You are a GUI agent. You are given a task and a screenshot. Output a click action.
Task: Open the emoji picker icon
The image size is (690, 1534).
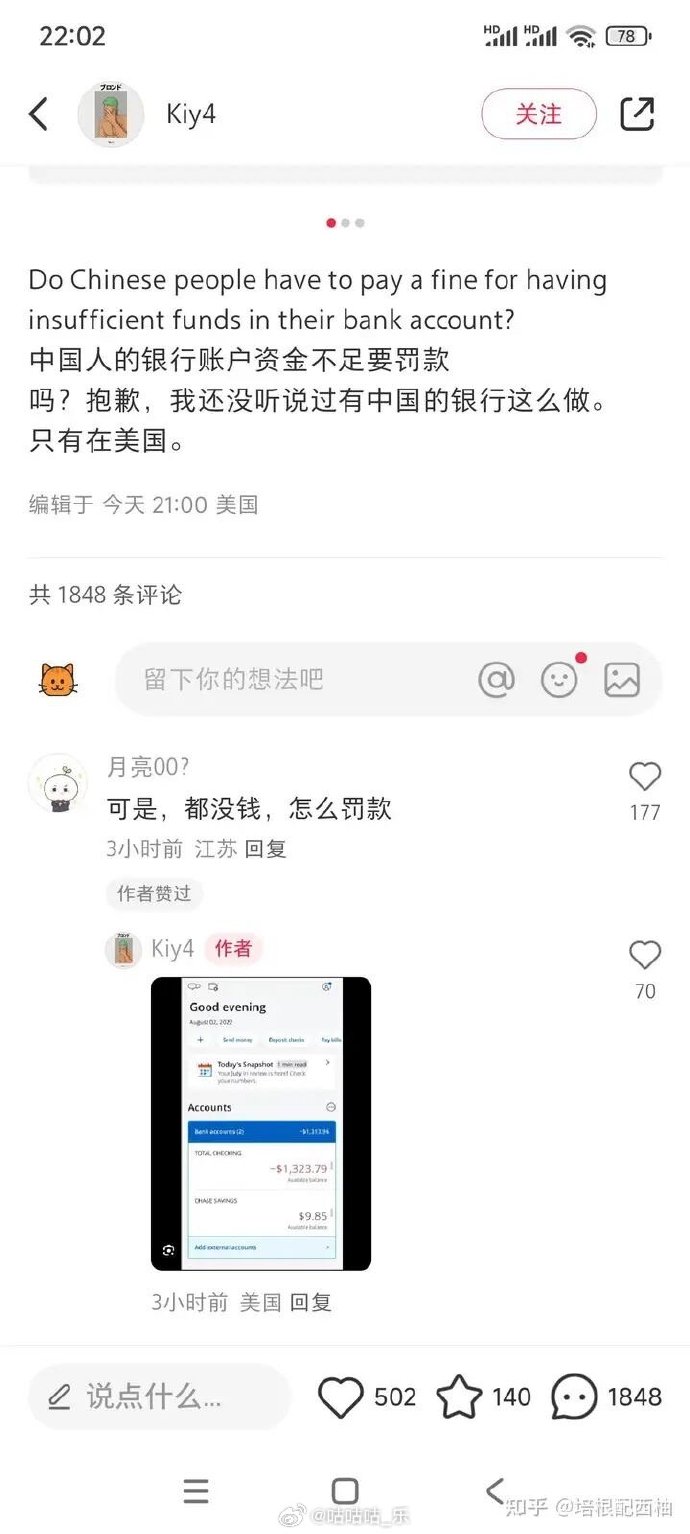[x=560, y=680]
